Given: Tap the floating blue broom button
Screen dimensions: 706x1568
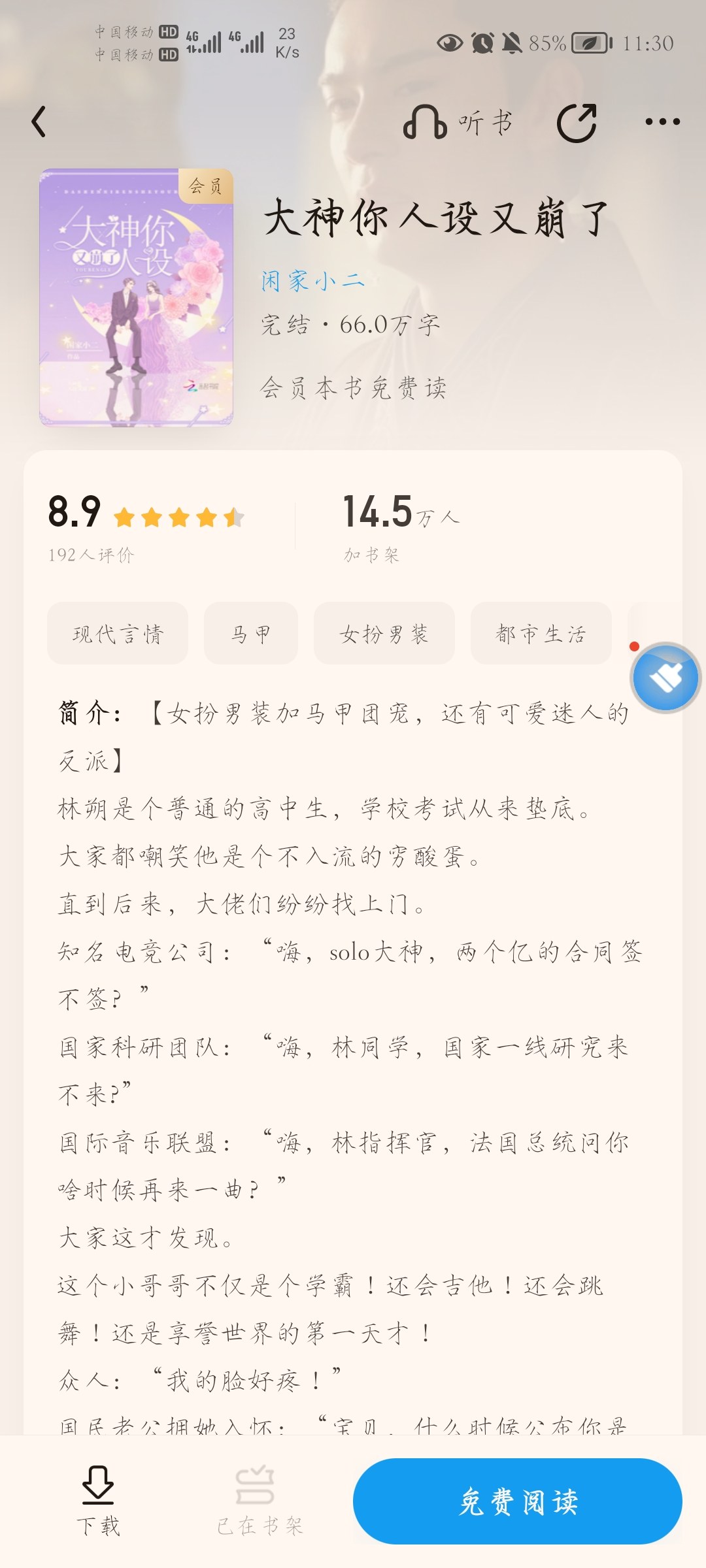Looking at the screenshot, I should tap(665, 678).
